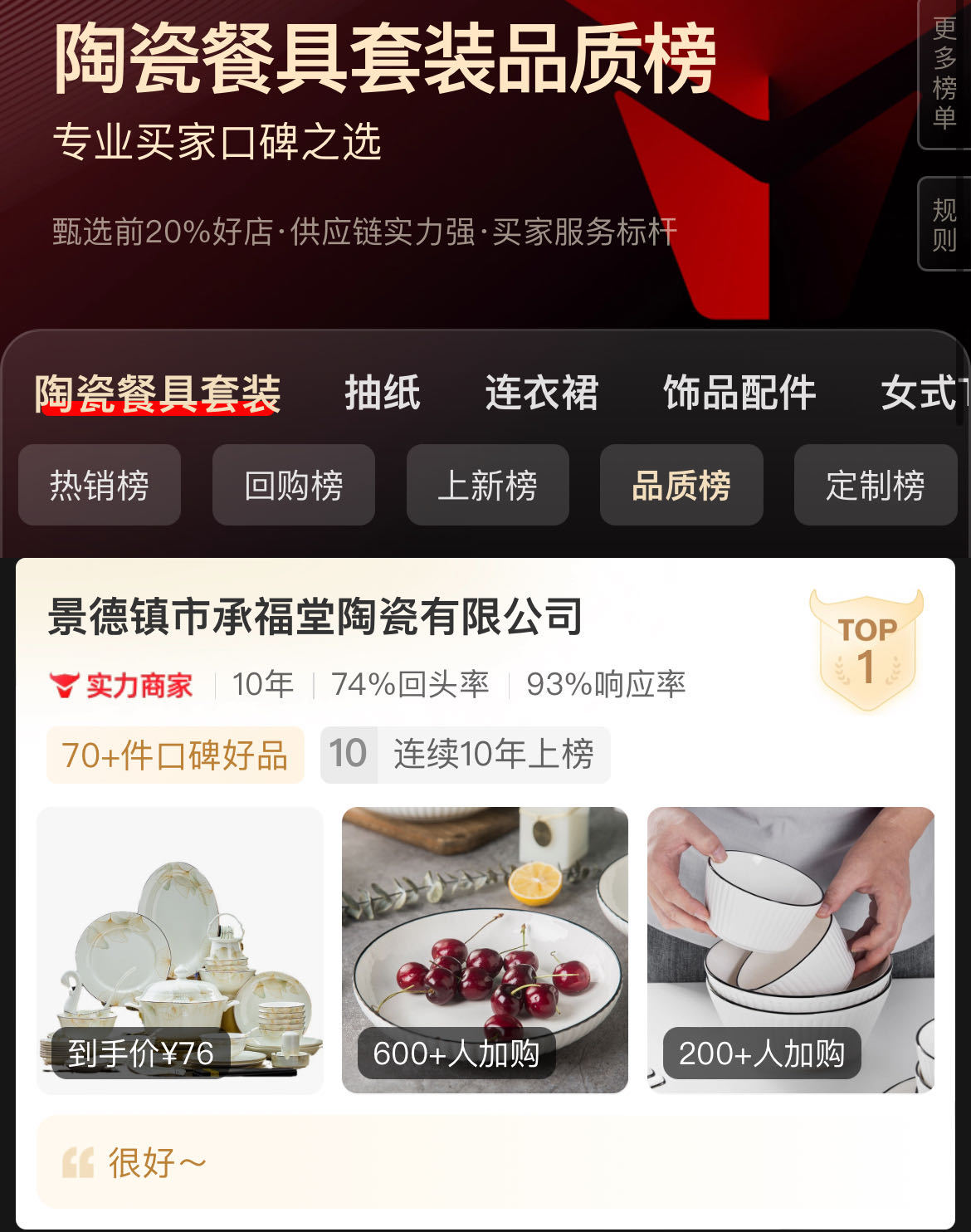Select the 陶瓷餐具套装 category tab
Screen dimensions: 971x1232
pos(158,394)
